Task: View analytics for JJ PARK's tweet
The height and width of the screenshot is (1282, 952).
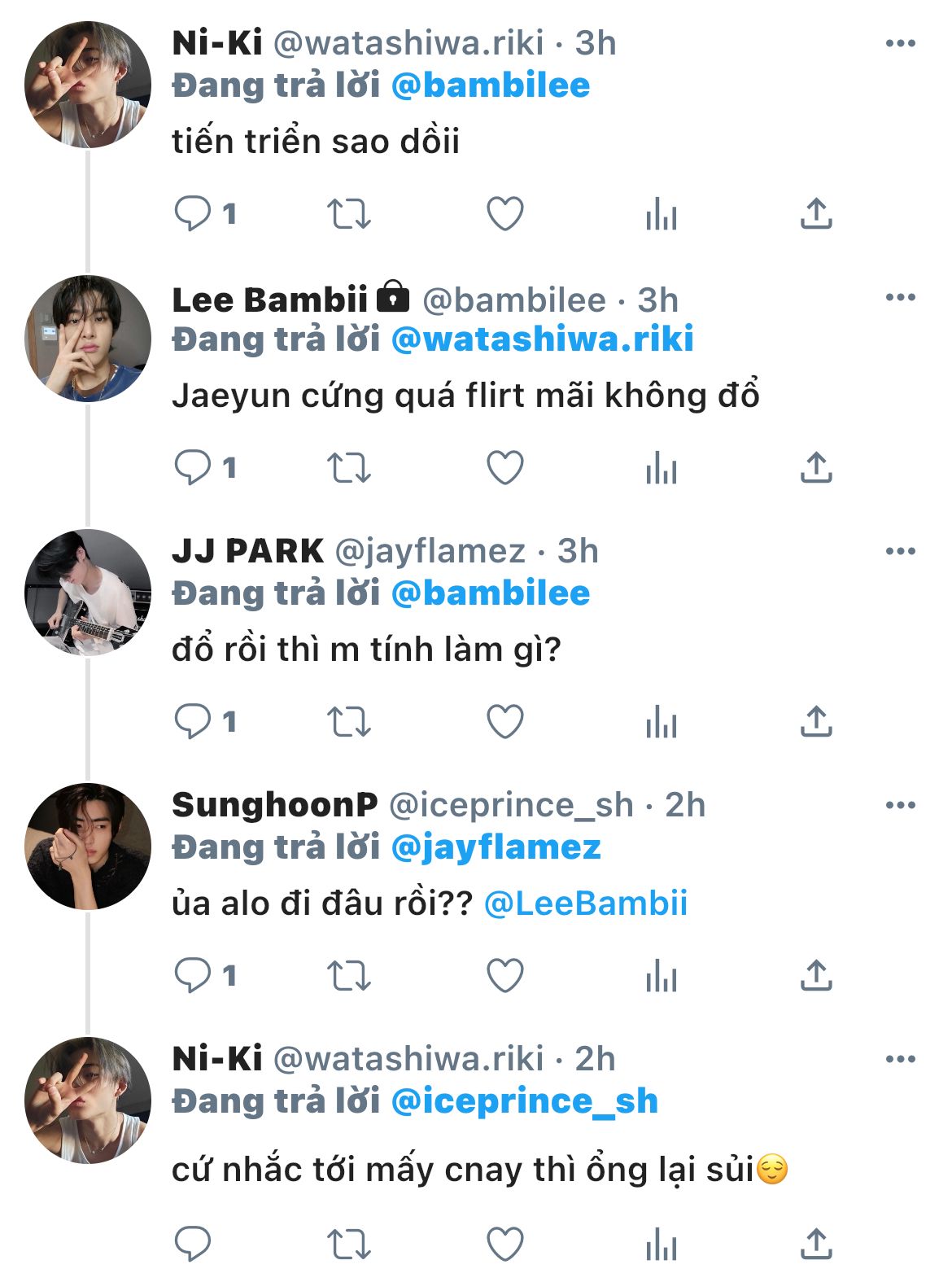Action: pos(661,722)
